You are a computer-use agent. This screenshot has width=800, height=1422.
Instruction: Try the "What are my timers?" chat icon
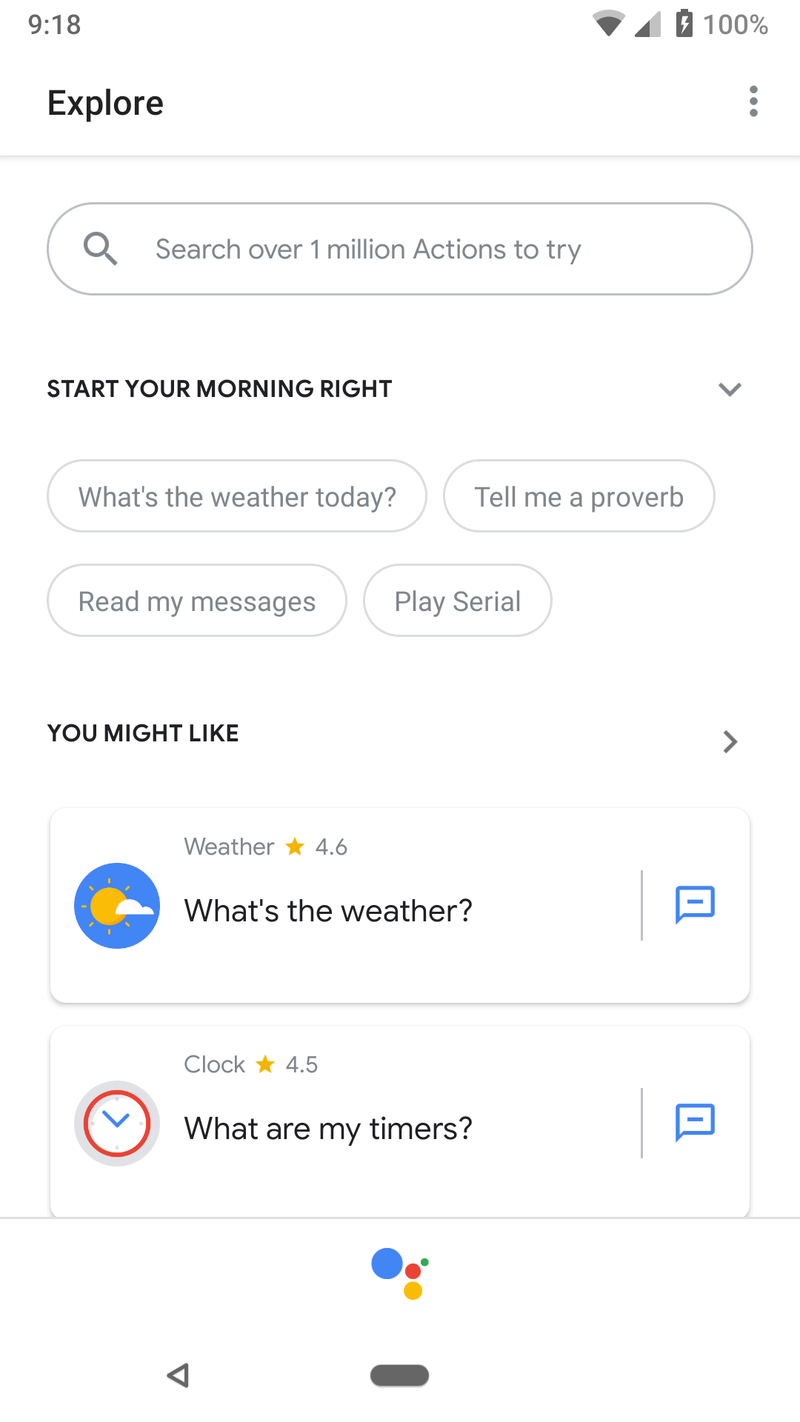pyautogui.click(x=695, y=1123)
